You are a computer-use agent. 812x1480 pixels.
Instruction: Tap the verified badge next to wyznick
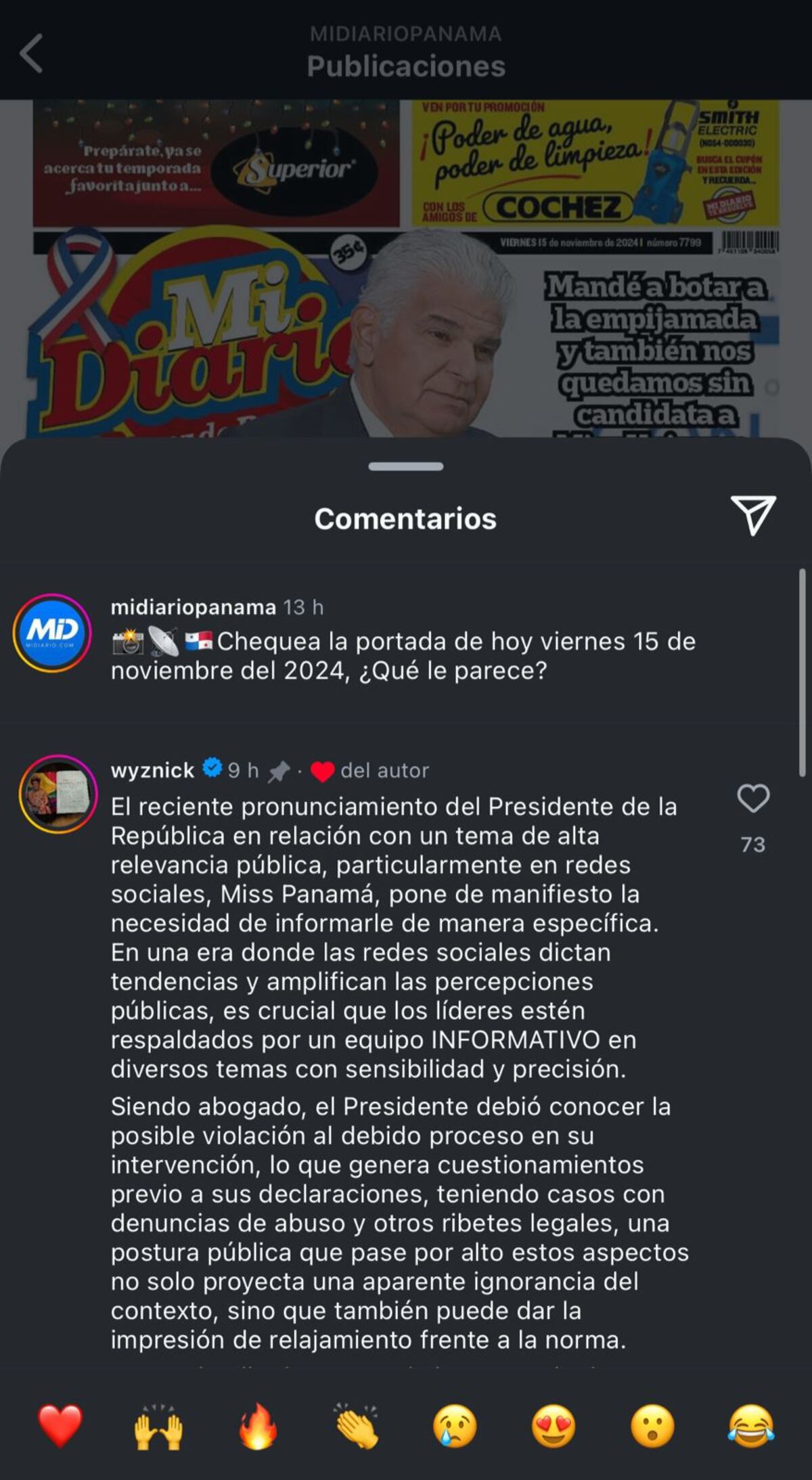(211, 769)
